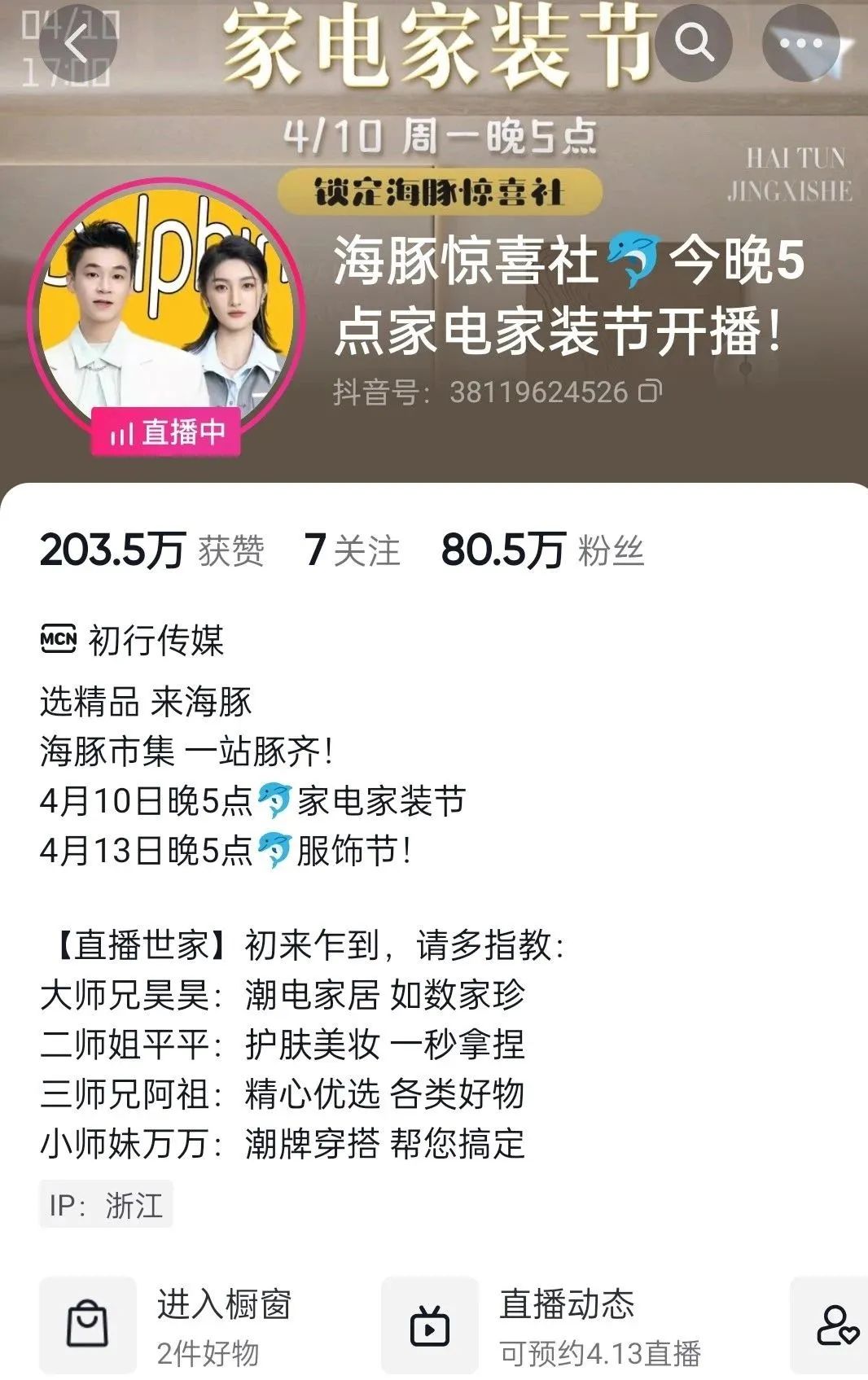Viewport: 868px width, 1380px height.
Task: Go back using the top-left arrow
Action: [77, 43]
